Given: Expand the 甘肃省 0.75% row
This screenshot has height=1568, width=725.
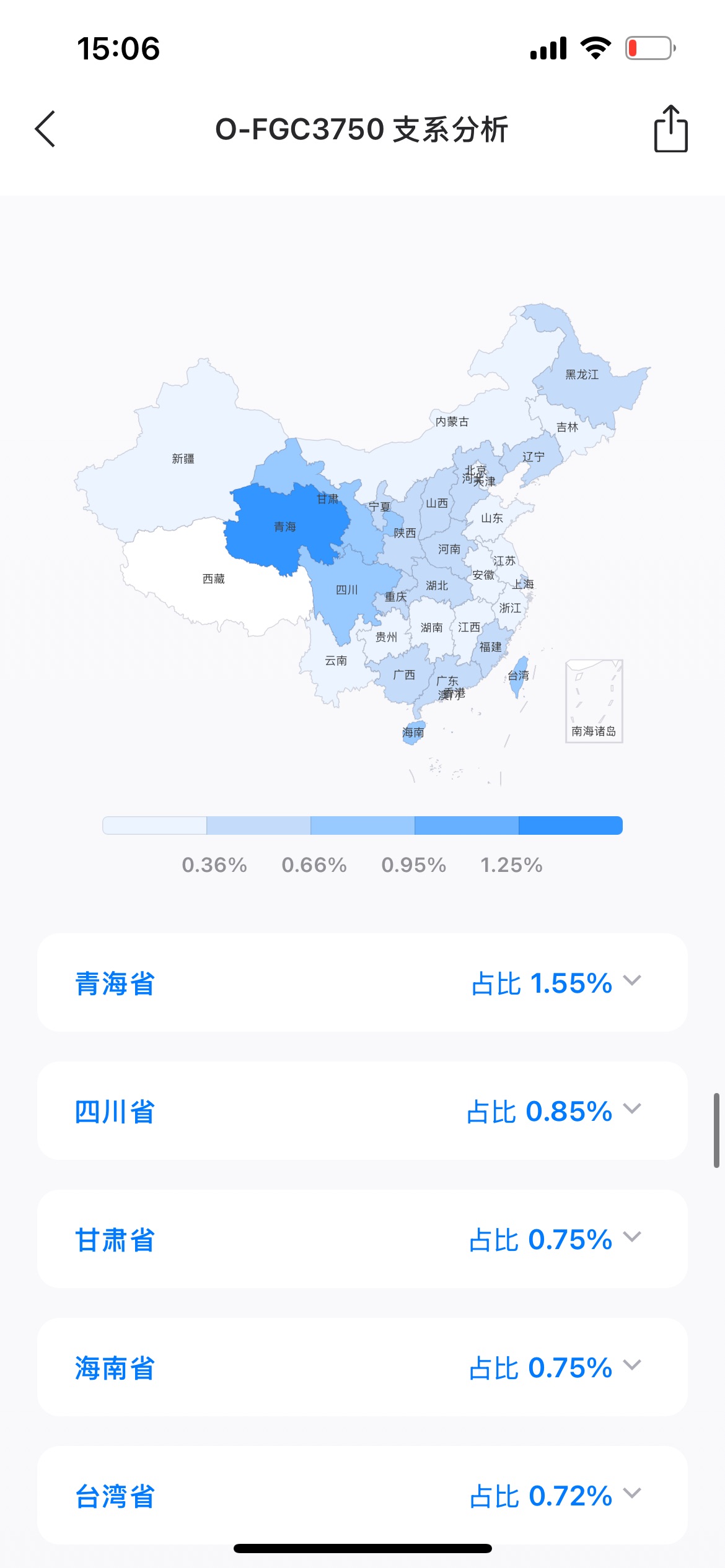Looking at the screenshot, I should [362, 1239].
